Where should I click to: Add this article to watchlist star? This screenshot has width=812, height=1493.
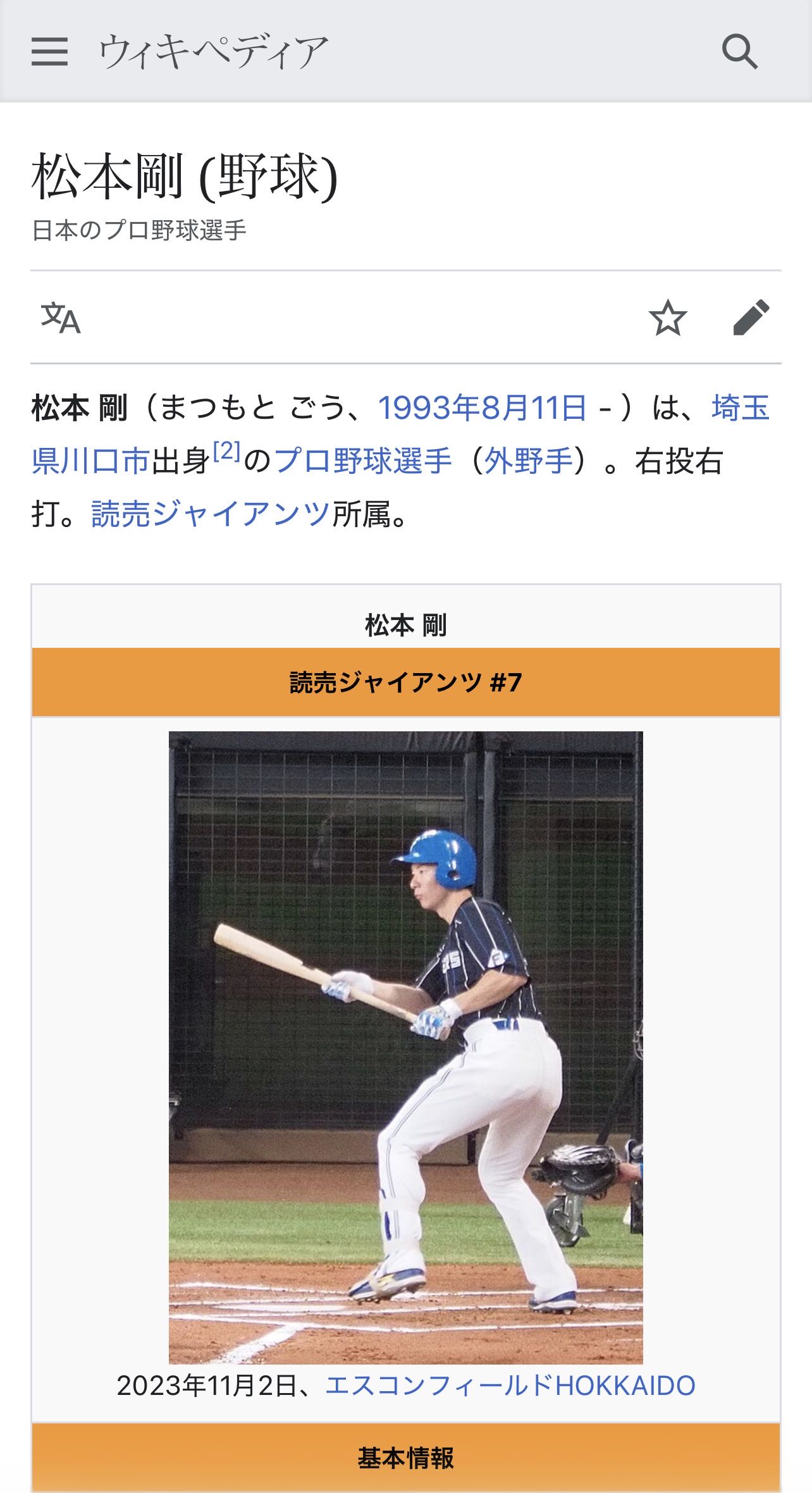[x=668, y=318]
